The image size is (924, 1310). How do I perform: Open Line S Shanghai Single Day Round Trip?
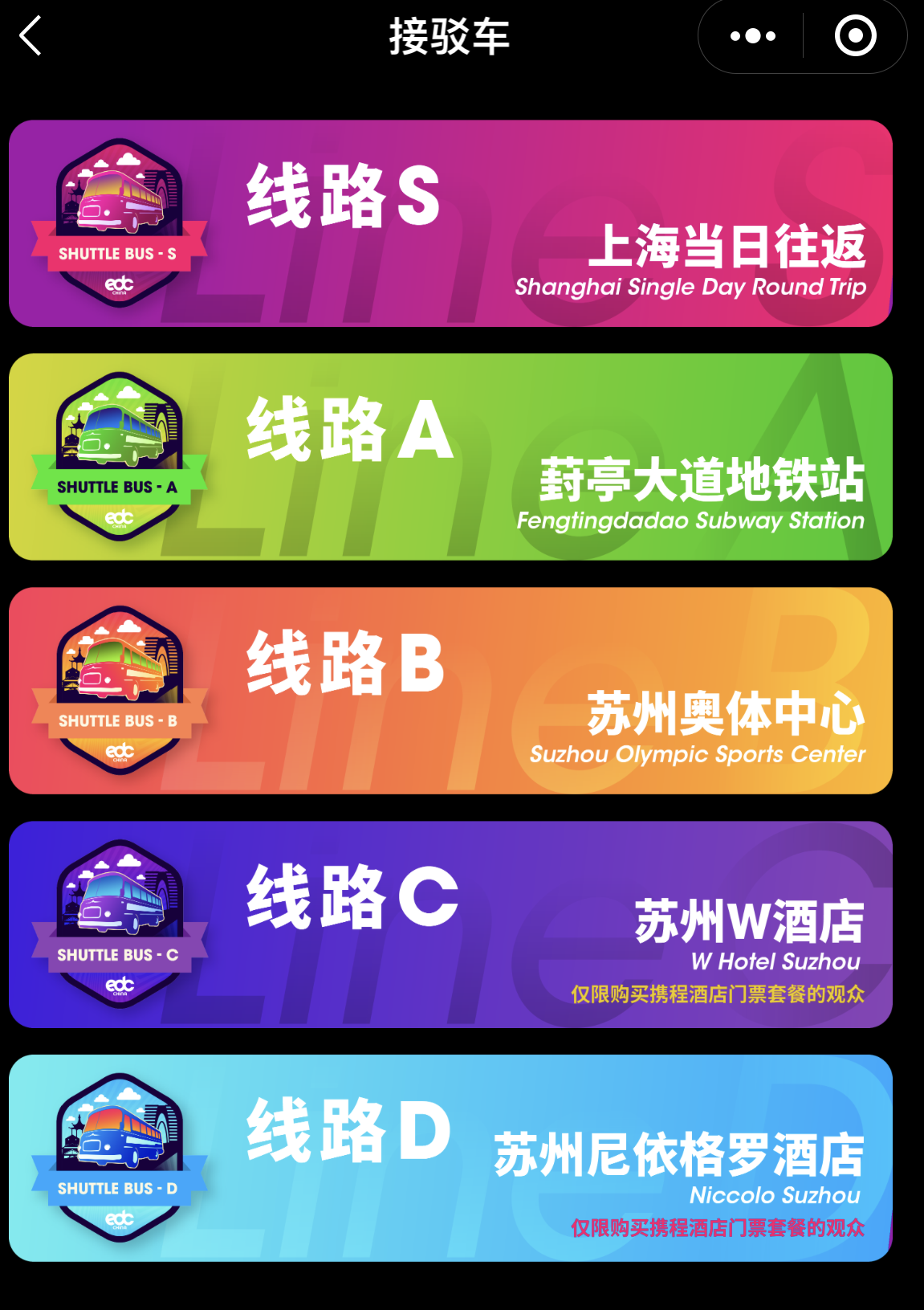coord(450,223)
